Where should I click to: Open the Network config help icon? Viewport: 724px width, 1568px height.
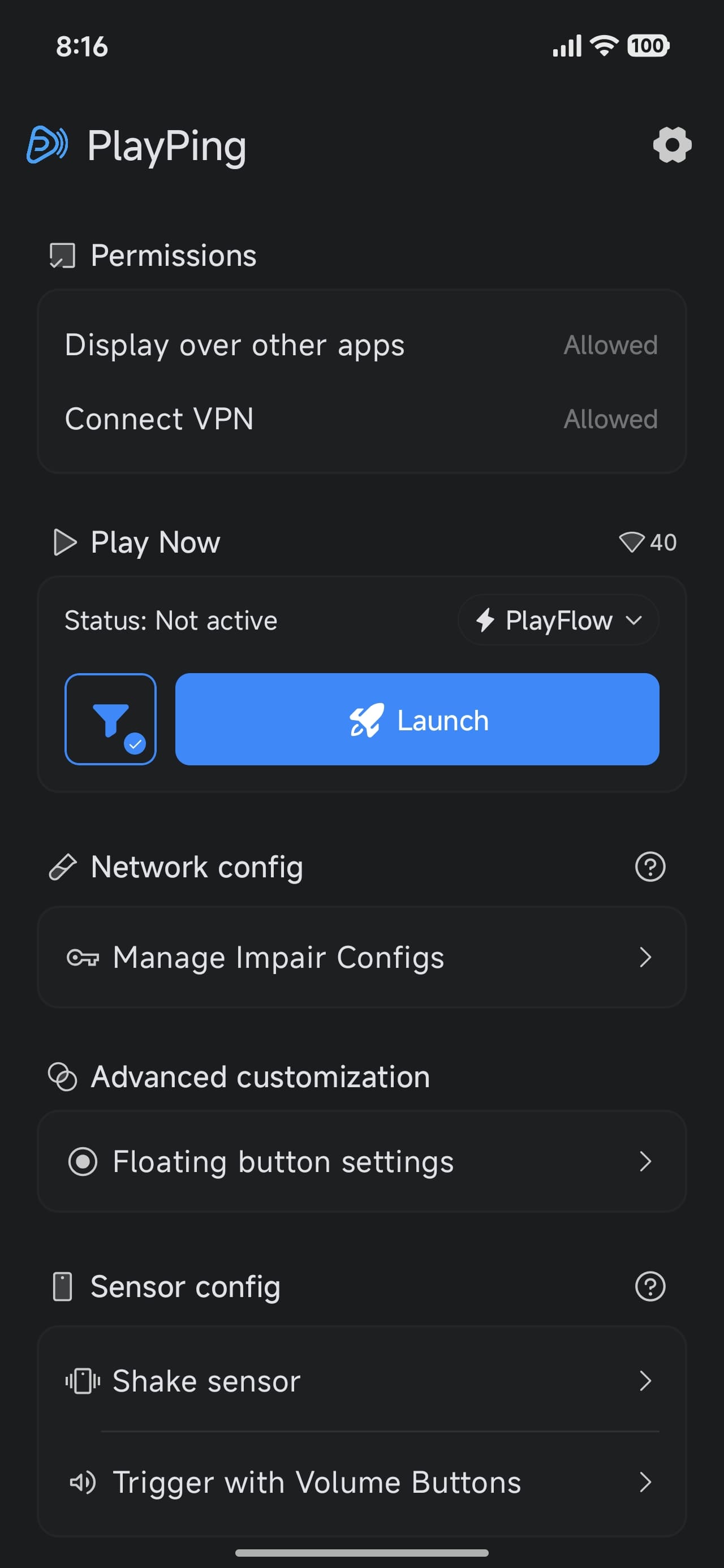[650, 867]
